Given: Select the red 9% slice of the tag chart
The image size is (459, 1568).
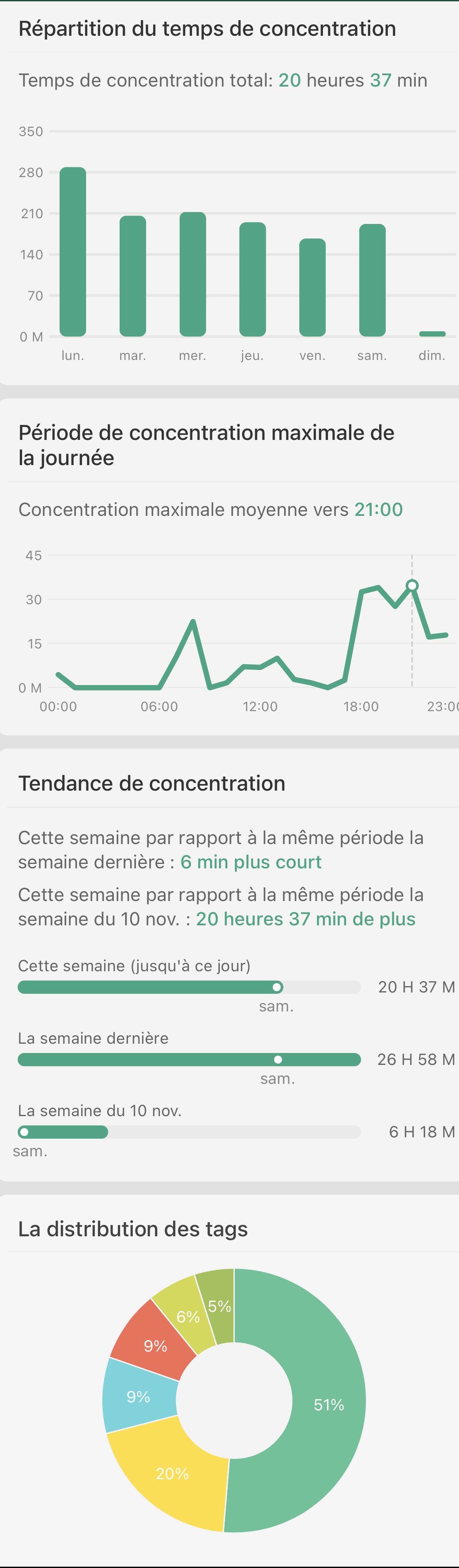Looking at the screenshot, I should point(155,1345).
